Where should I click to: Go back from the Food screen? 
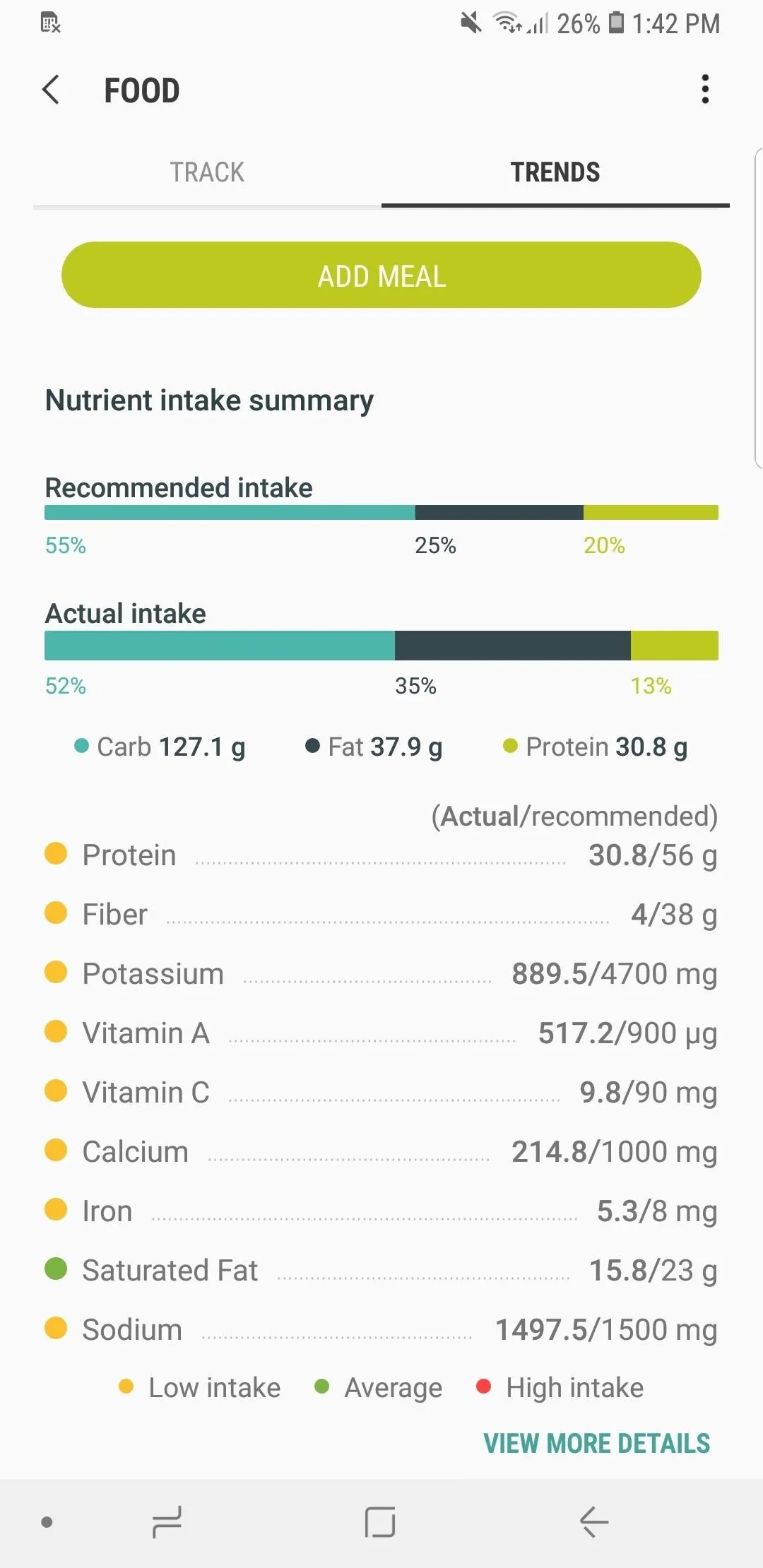coord(51,90)
